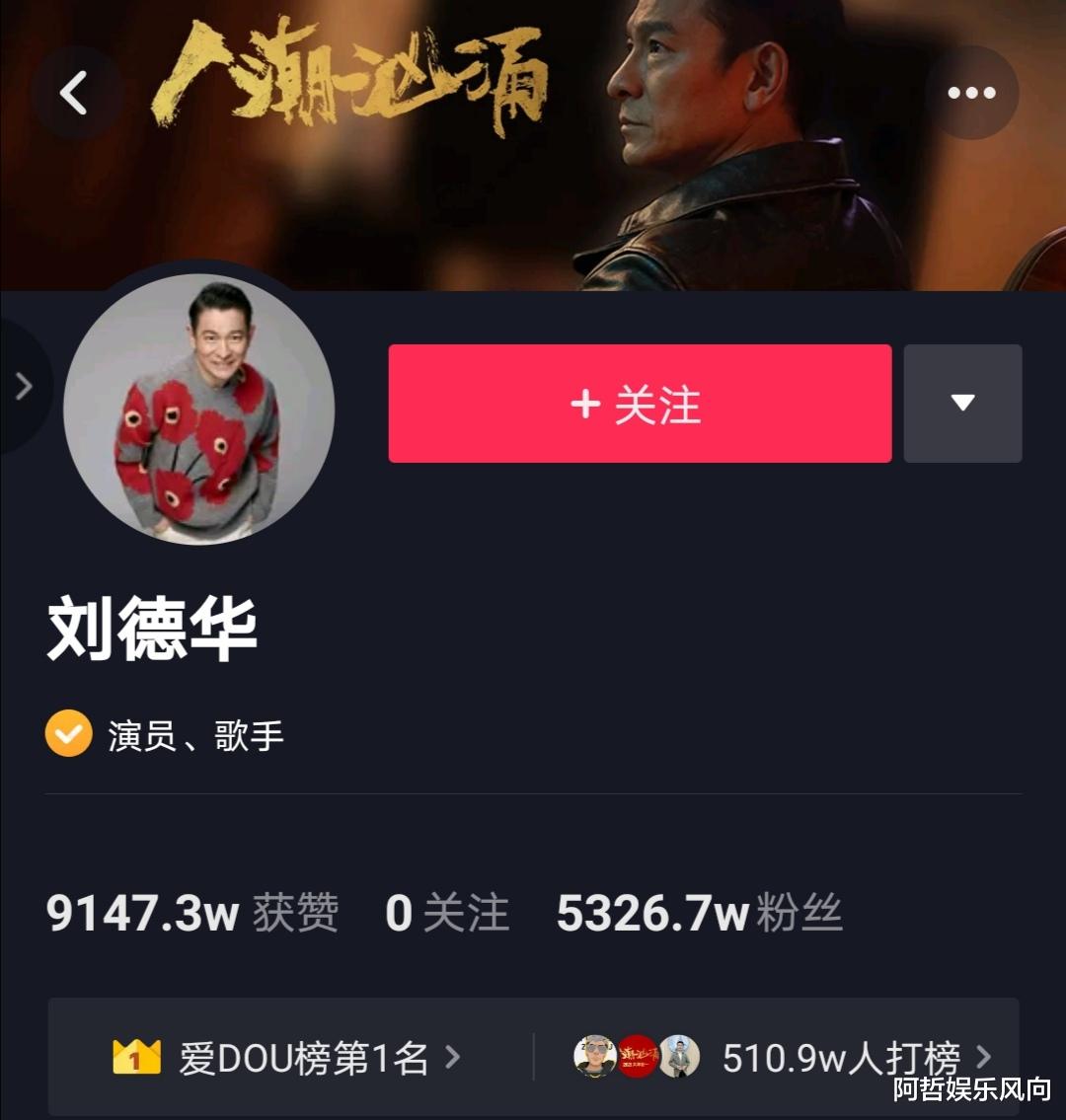Image resolution: width=1066 pixels, height=1120 pixels.
Task: Click the first fan avatar in 打榜 row
Action: 593,1054
